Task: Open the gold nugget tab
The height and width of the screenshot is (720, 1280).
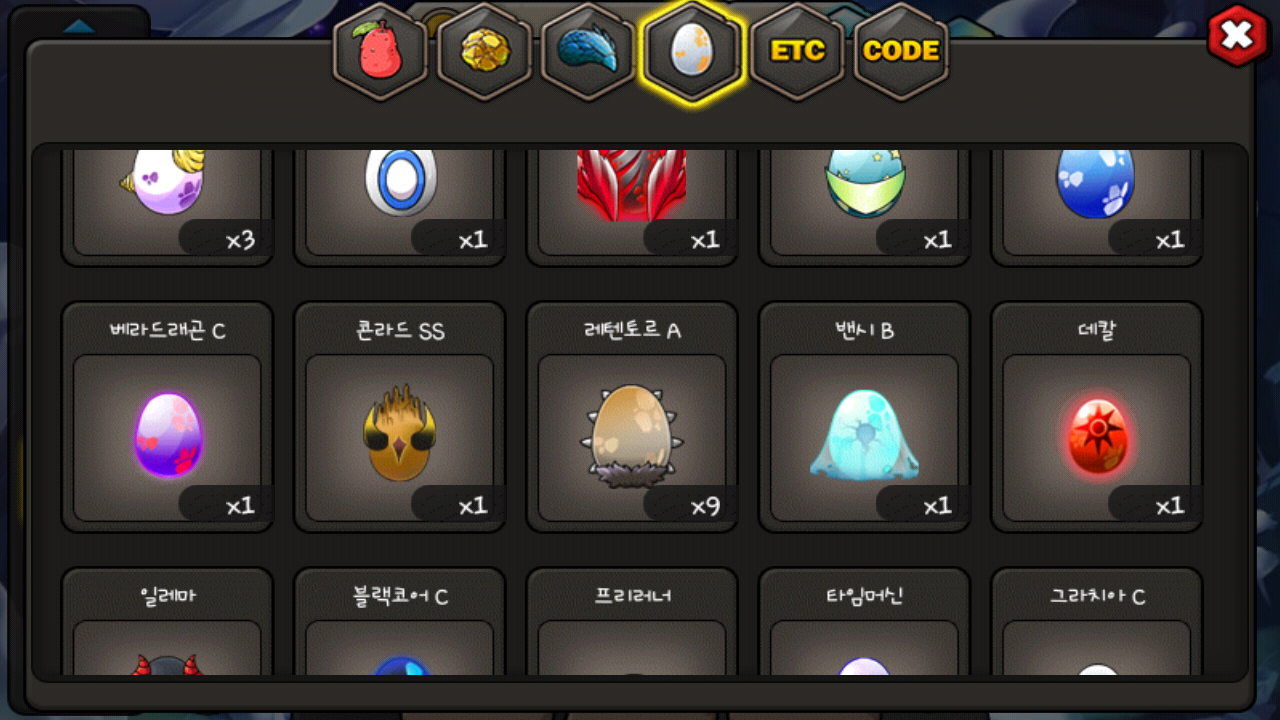Action: (x=485, y=52)
